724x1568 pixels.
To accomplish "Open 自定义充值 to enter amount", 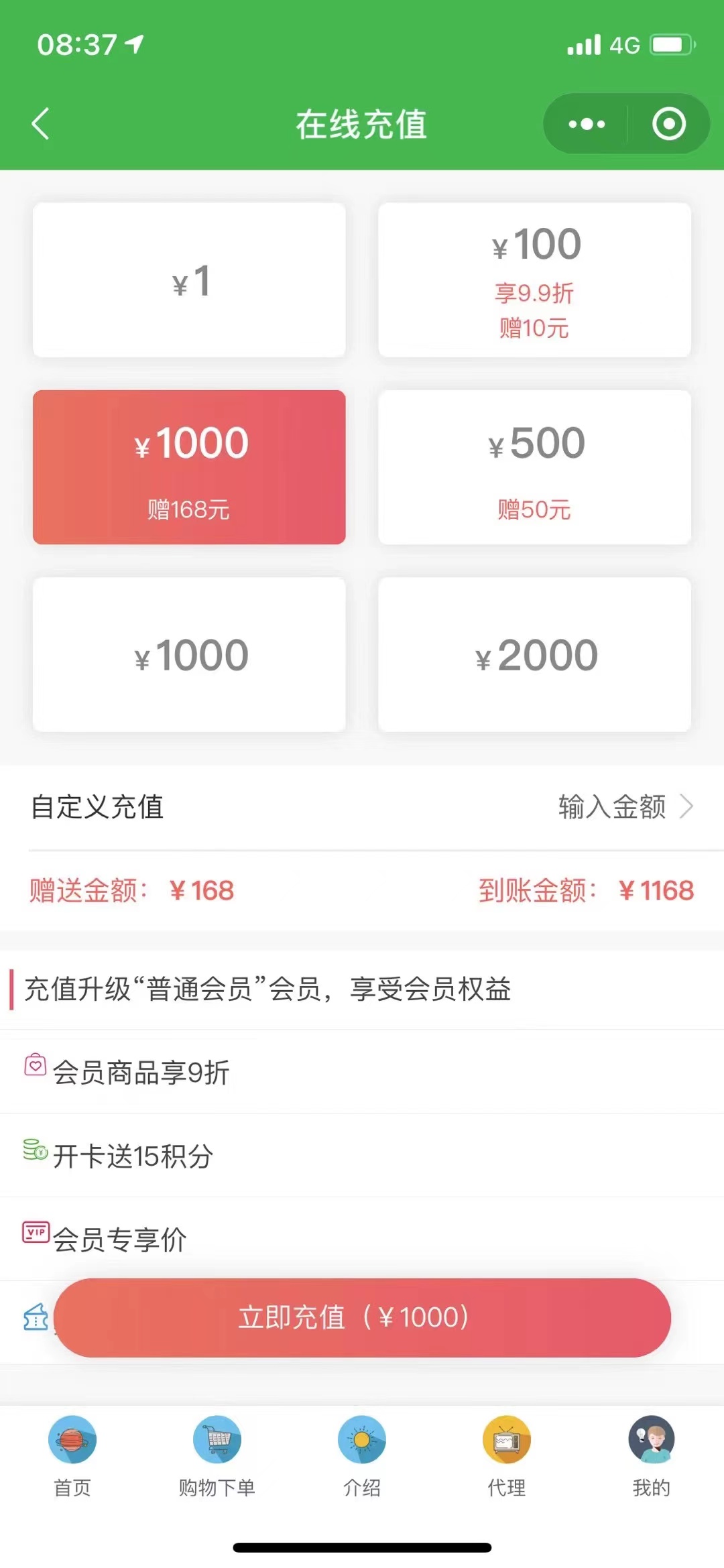I will [362, 807].
